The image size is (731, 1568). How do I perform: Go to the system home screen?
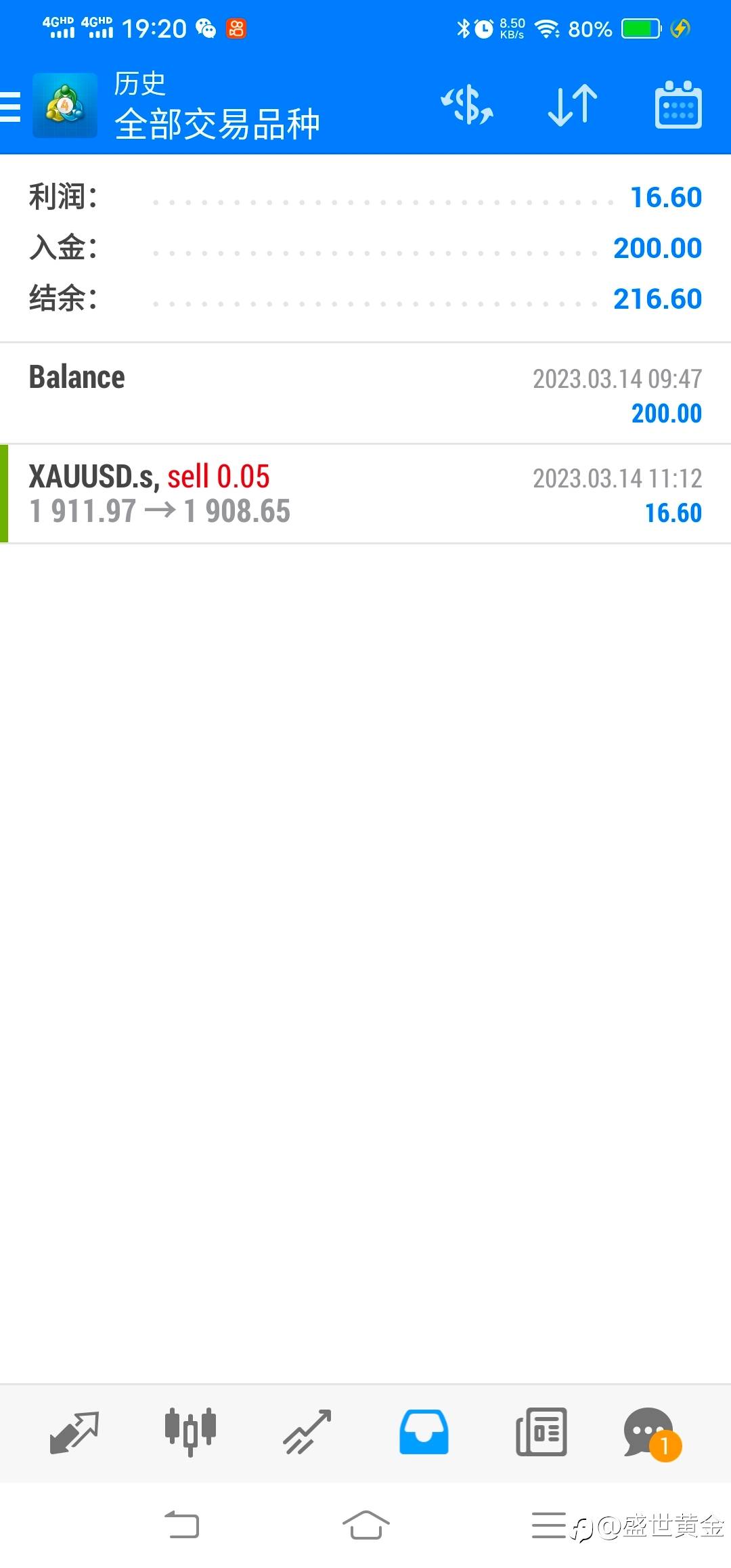(x=365, y=1525)
